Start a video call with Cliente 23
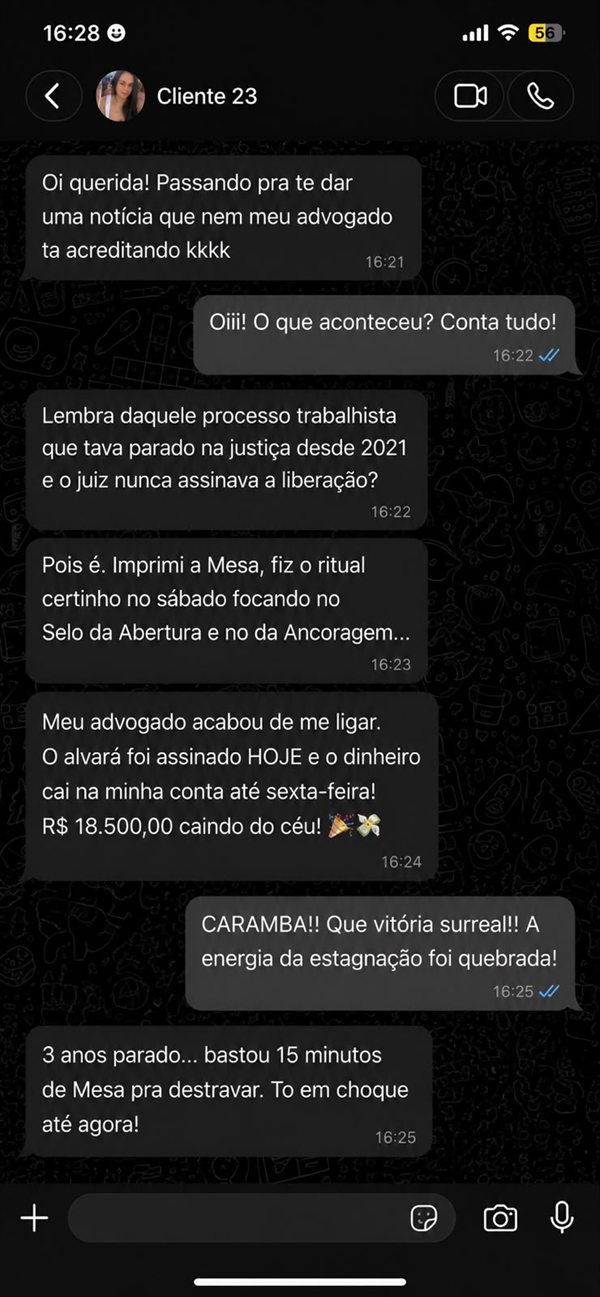600x1297 pixels. [x=470, y=96]
